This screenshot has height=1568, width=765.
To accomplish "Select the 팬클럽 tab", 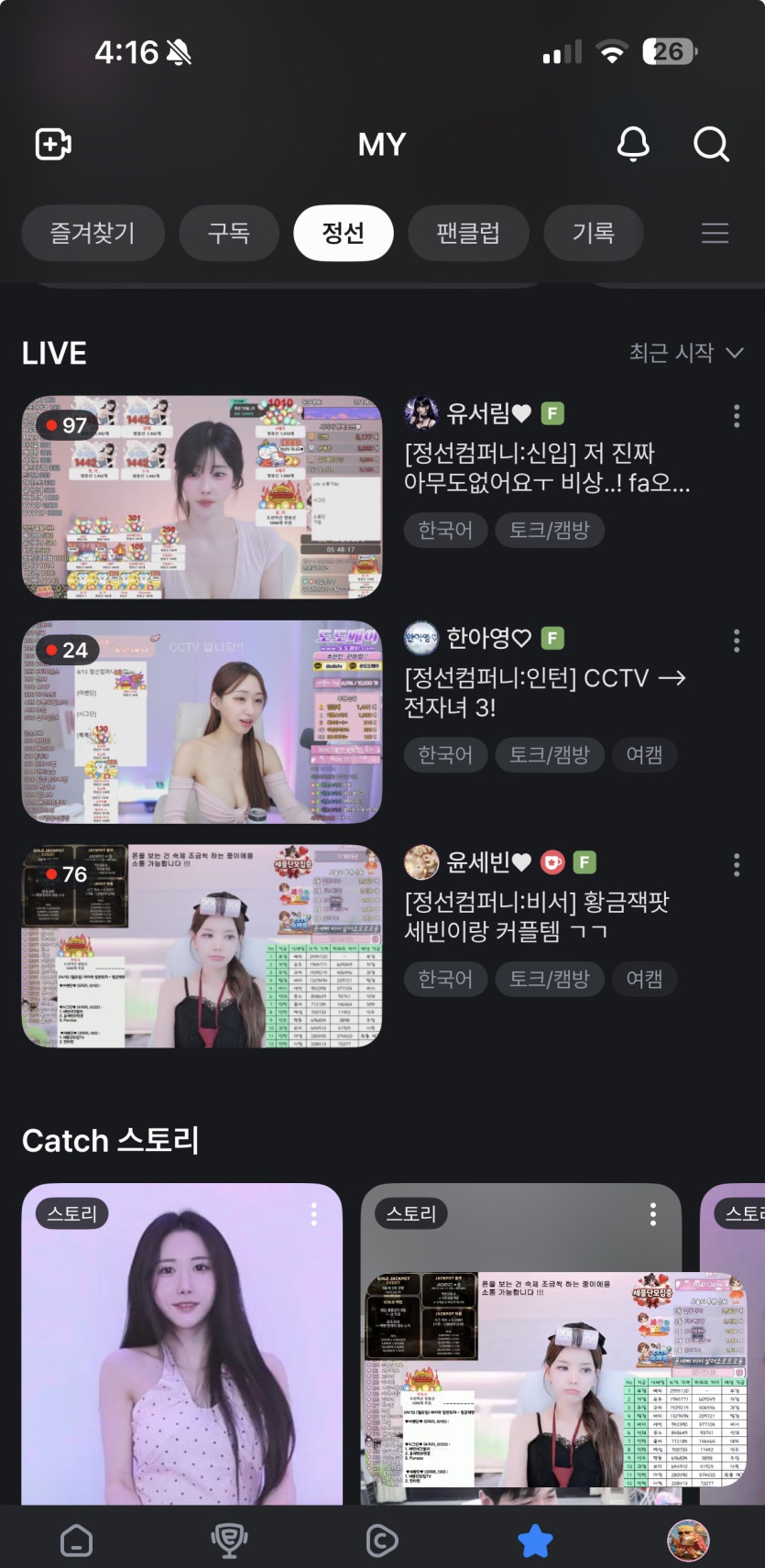I will point(467,233).
